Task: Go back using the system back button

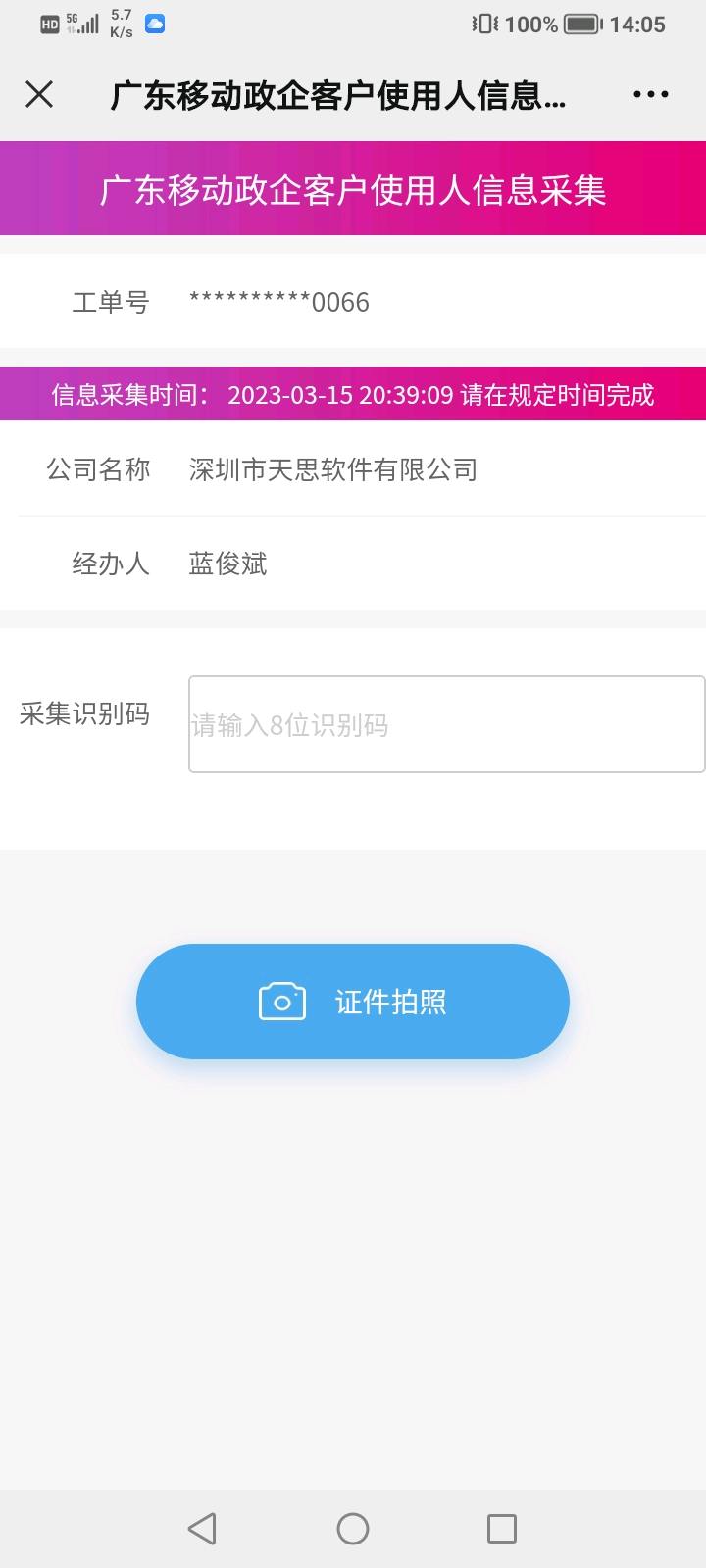Action: (202, 1529)
